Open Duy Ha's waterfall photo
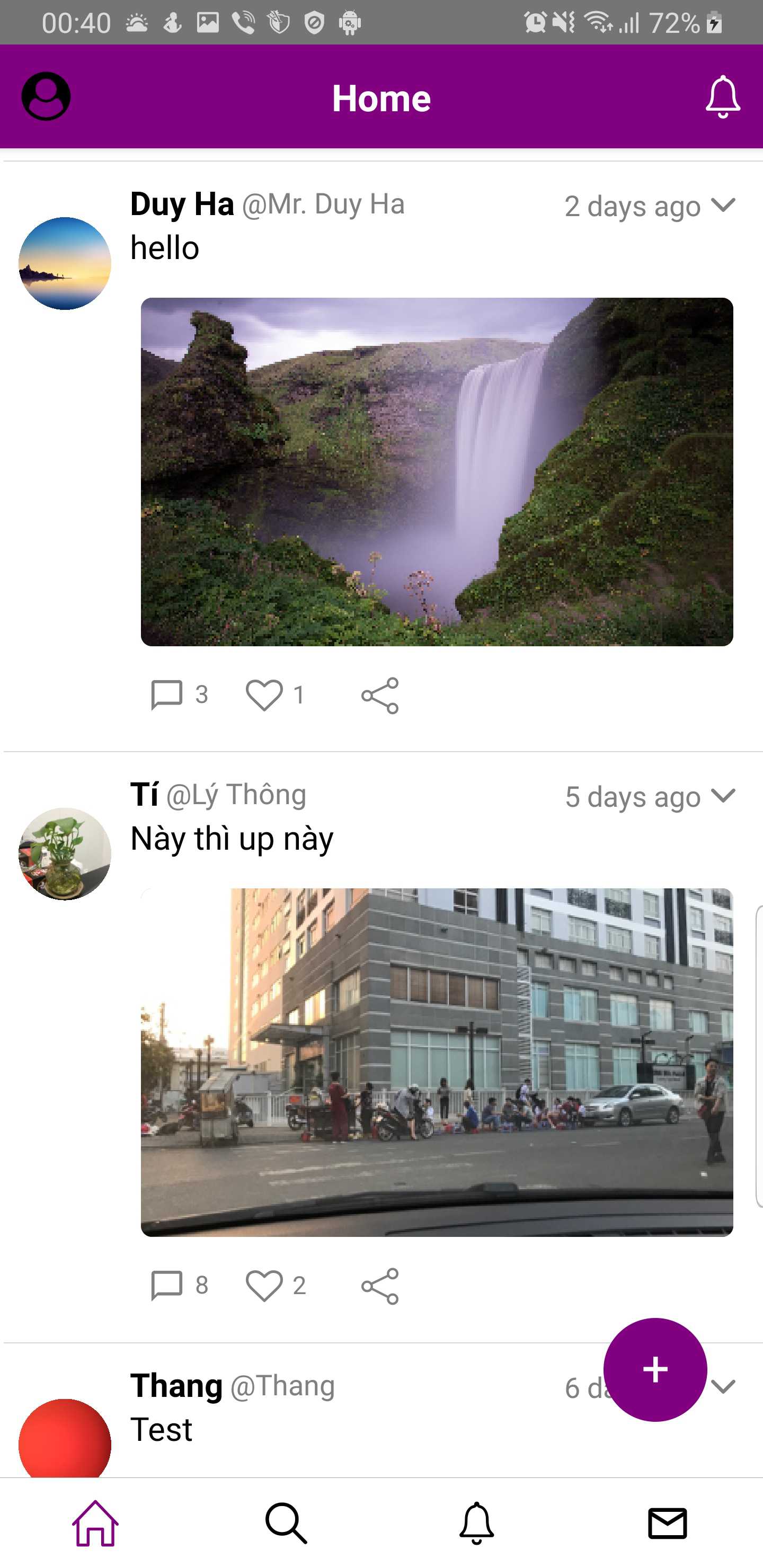The image size is (763, 1568). click(x=437, y=471)
